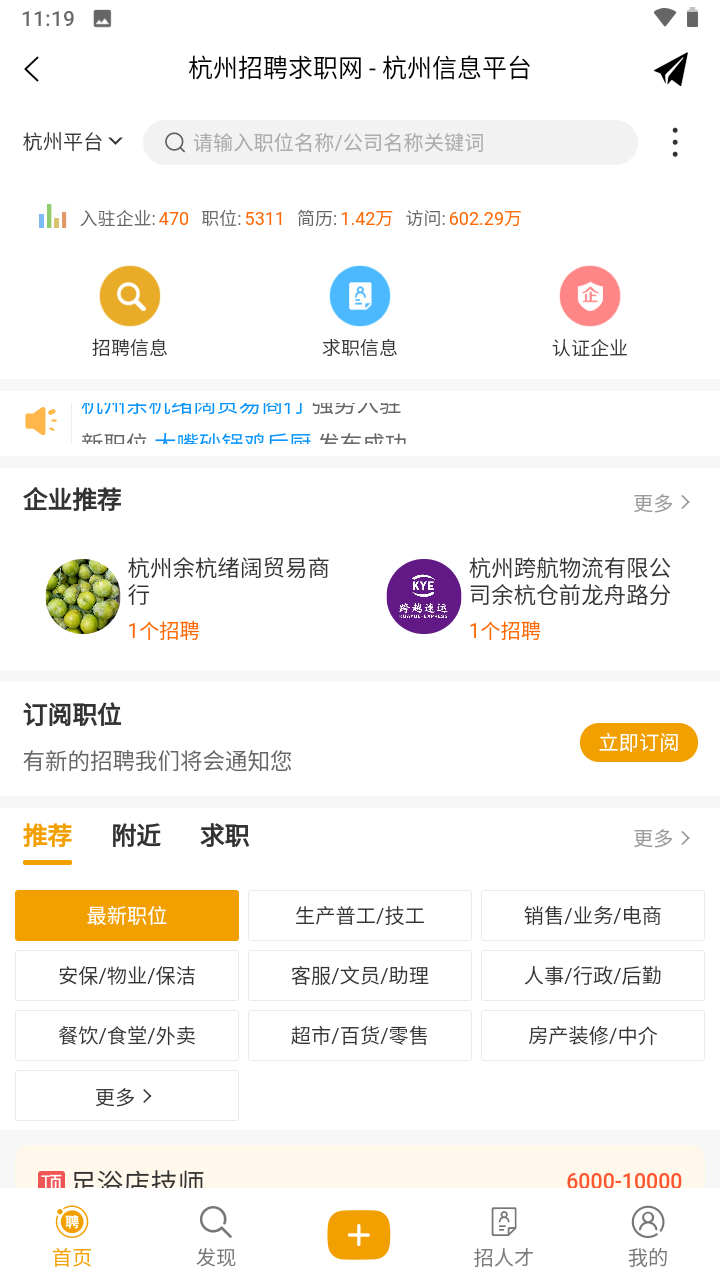
Task: Switch to the 附近 tab
Action: (136, 836)
